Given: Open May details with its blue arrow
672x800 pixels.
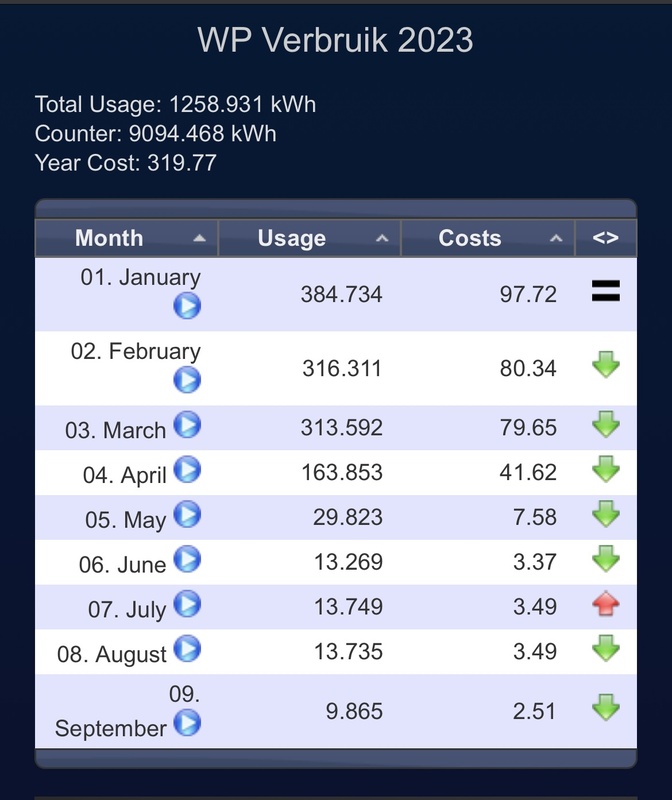Looking at the screenshot, I should 187,515.
